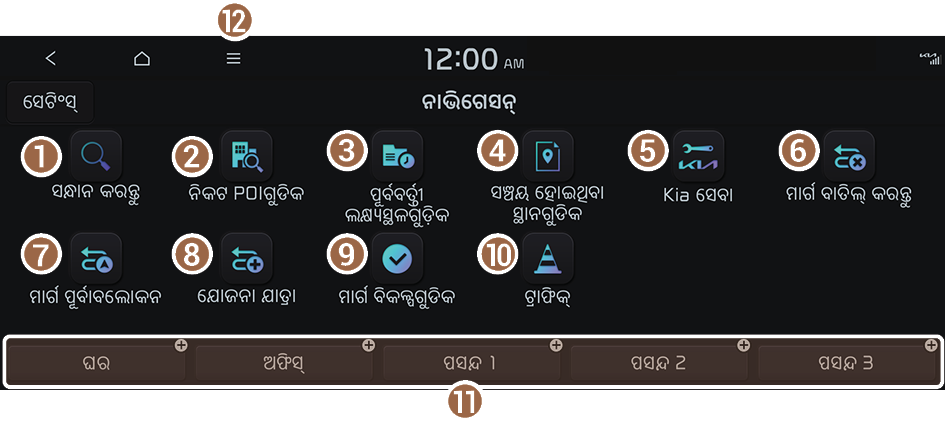Screen dimensions: 945x425
Task: Open the search magnifier icon
Action: [x=96, y=155]
